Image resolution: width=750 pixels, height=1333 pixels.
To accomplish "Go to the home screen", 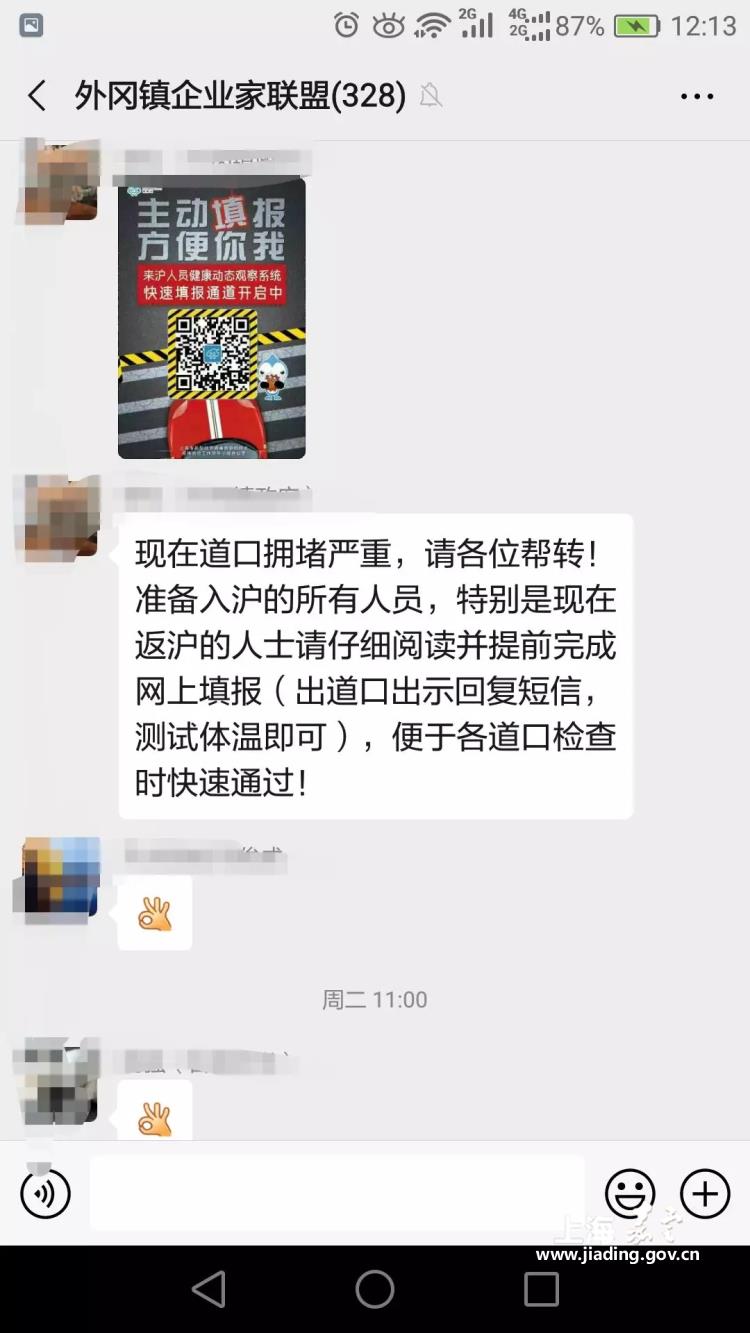I will [375, 1290].
